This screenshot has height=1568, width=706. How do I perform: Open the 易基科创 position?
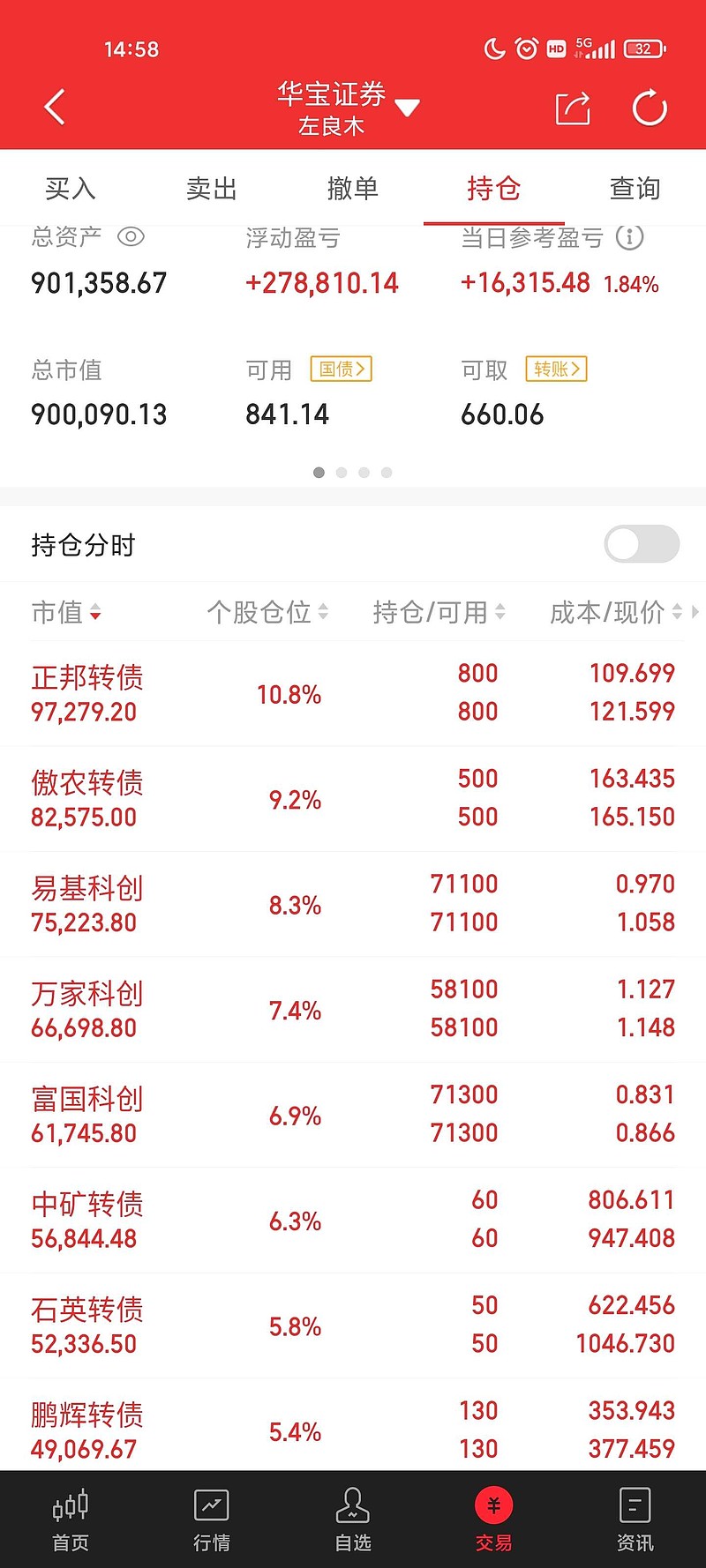(353, 904)
